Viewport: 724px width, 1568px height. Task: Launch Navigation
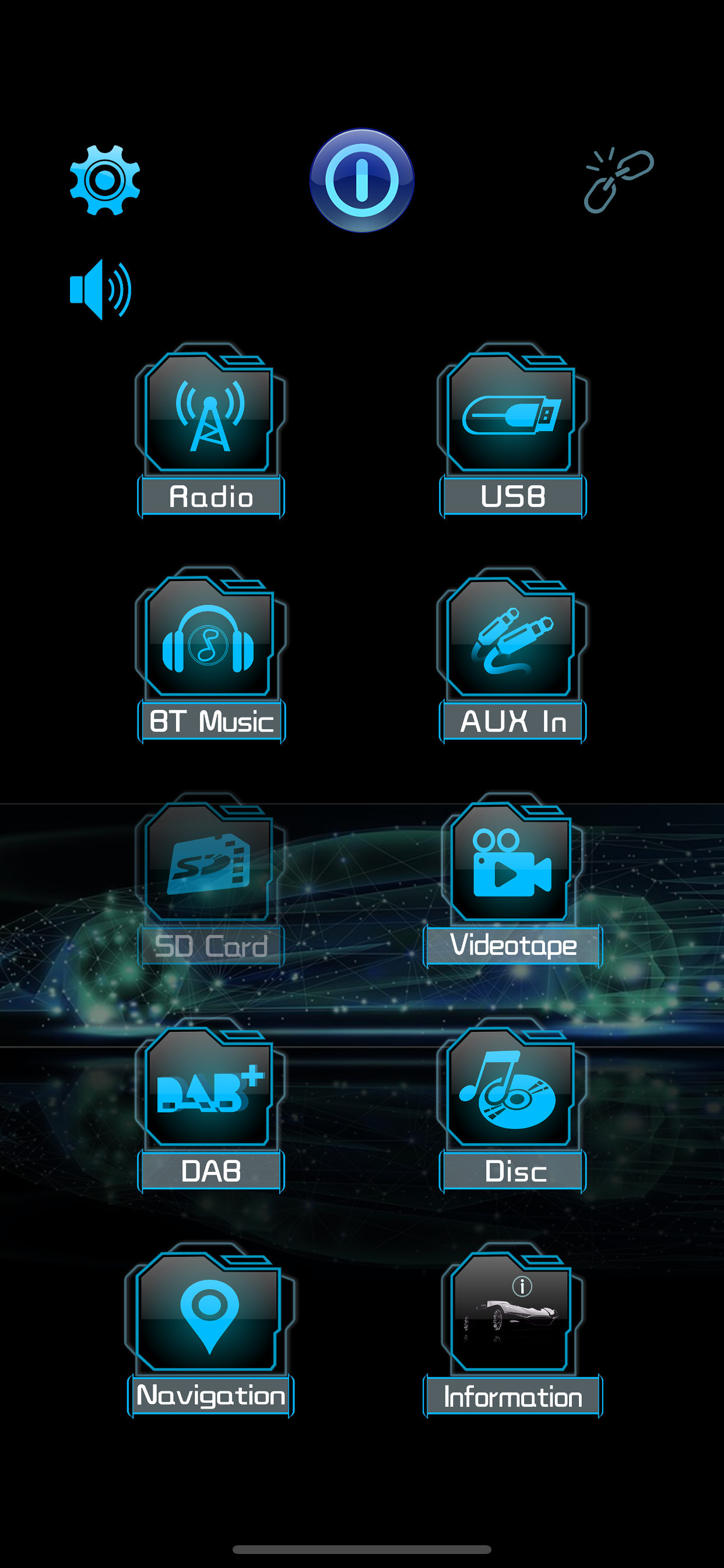tap(210, 1329)
